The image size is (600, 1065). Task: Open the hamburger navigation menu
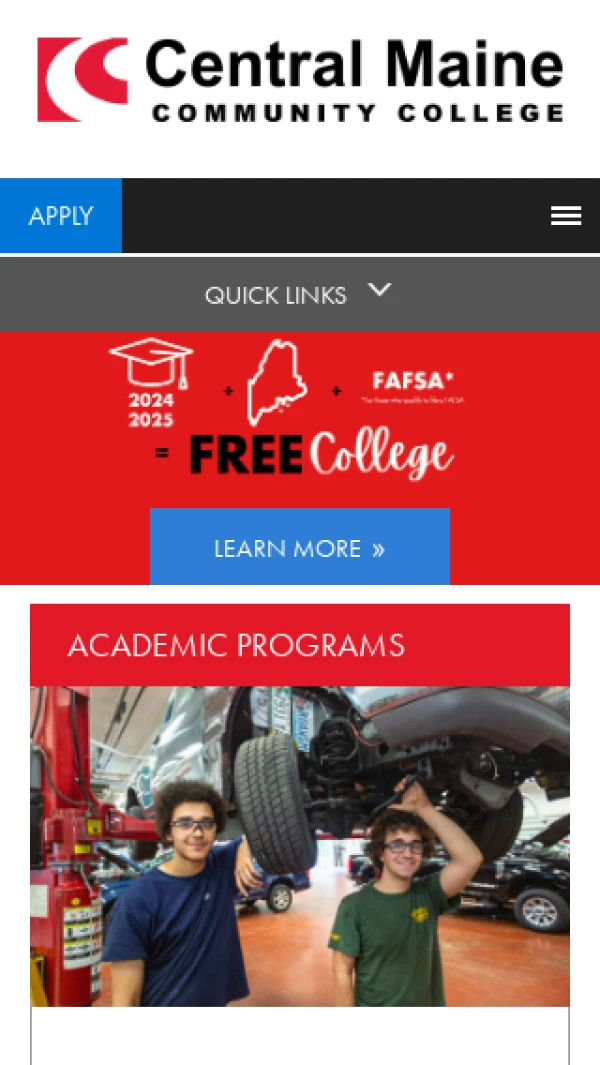click(565, 216)
